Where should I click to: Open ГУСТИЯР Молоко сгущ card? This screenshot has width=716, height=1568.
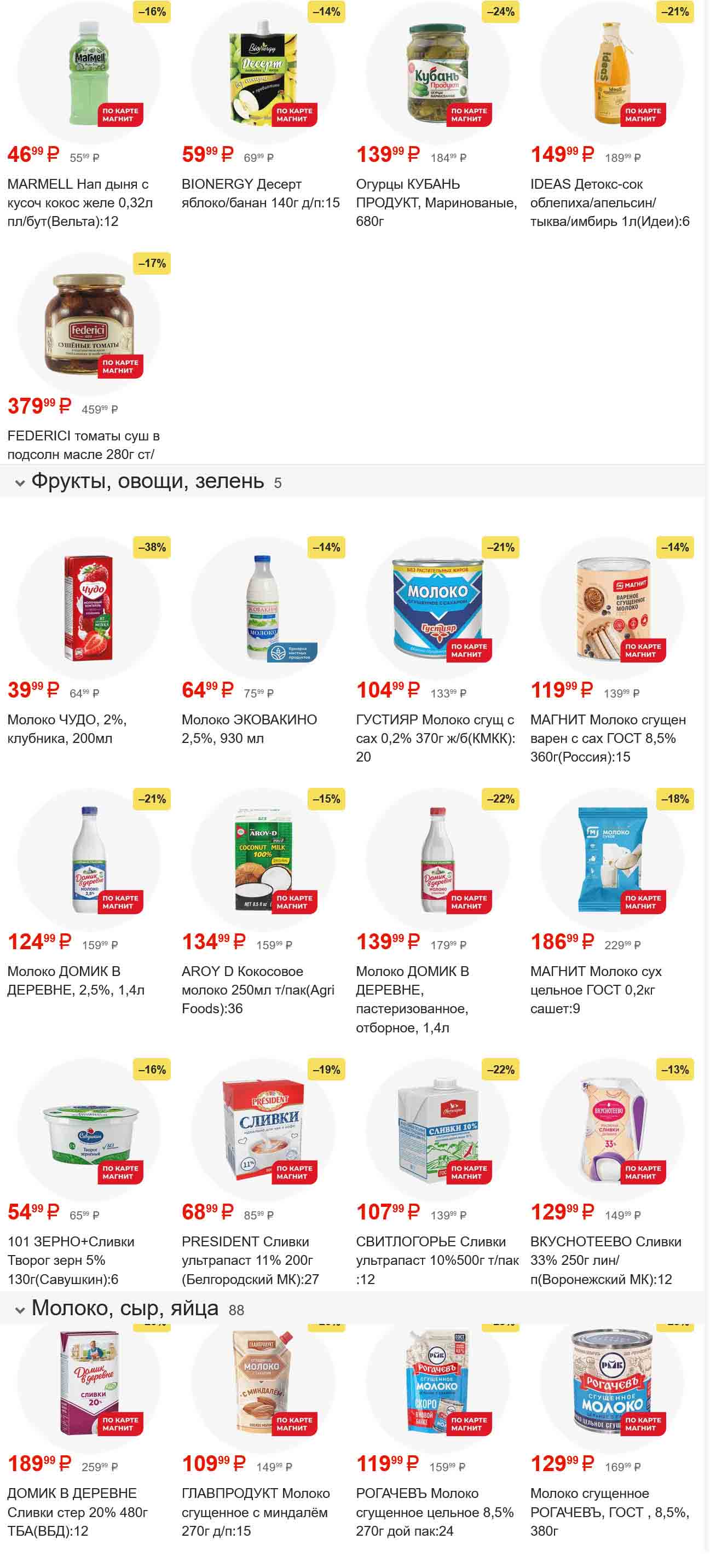point(437,609)
